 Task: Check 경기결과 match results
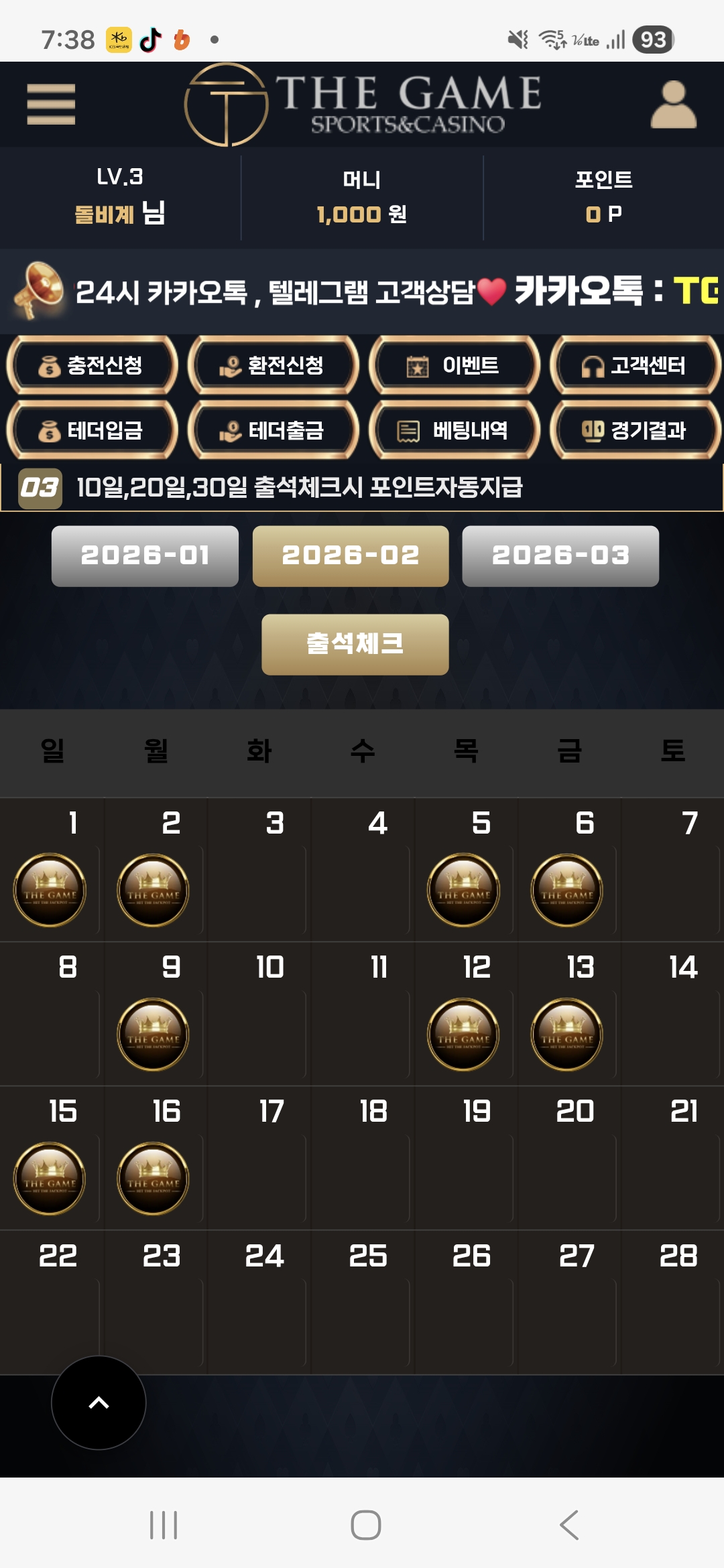[x=635, y=430]
